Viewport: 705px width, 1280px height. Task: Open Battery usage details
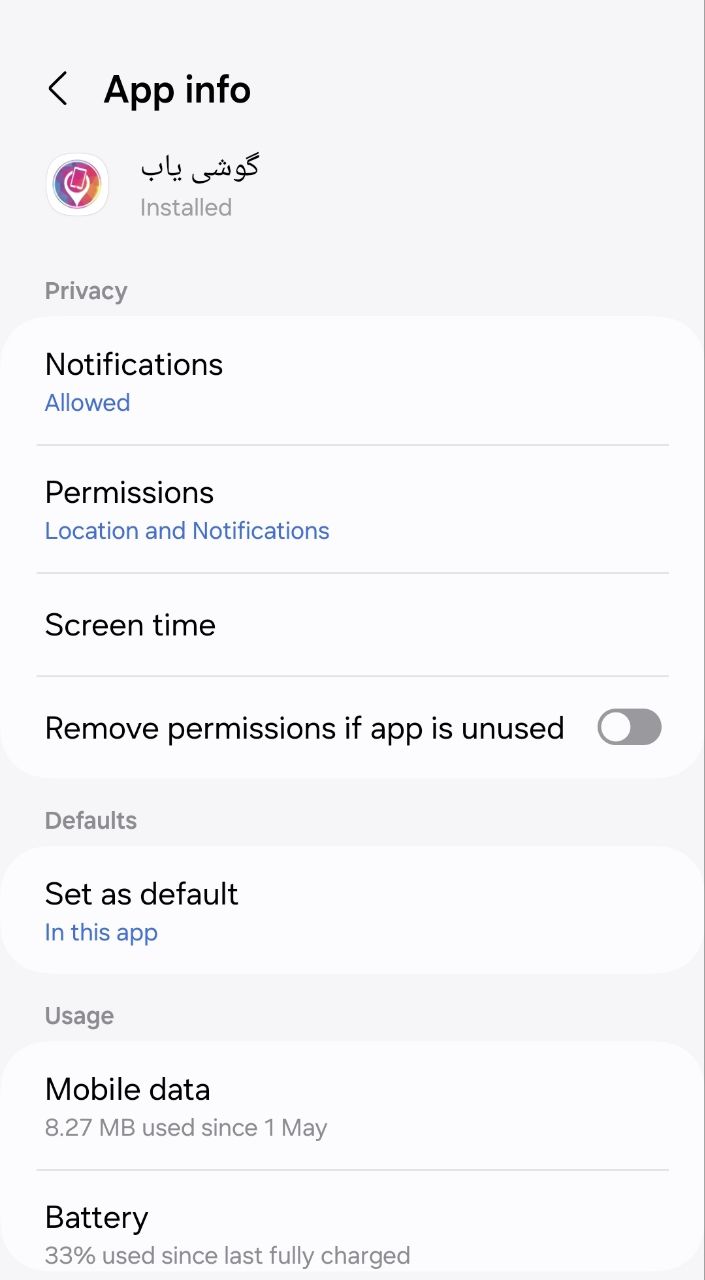tap(352, 1233)
